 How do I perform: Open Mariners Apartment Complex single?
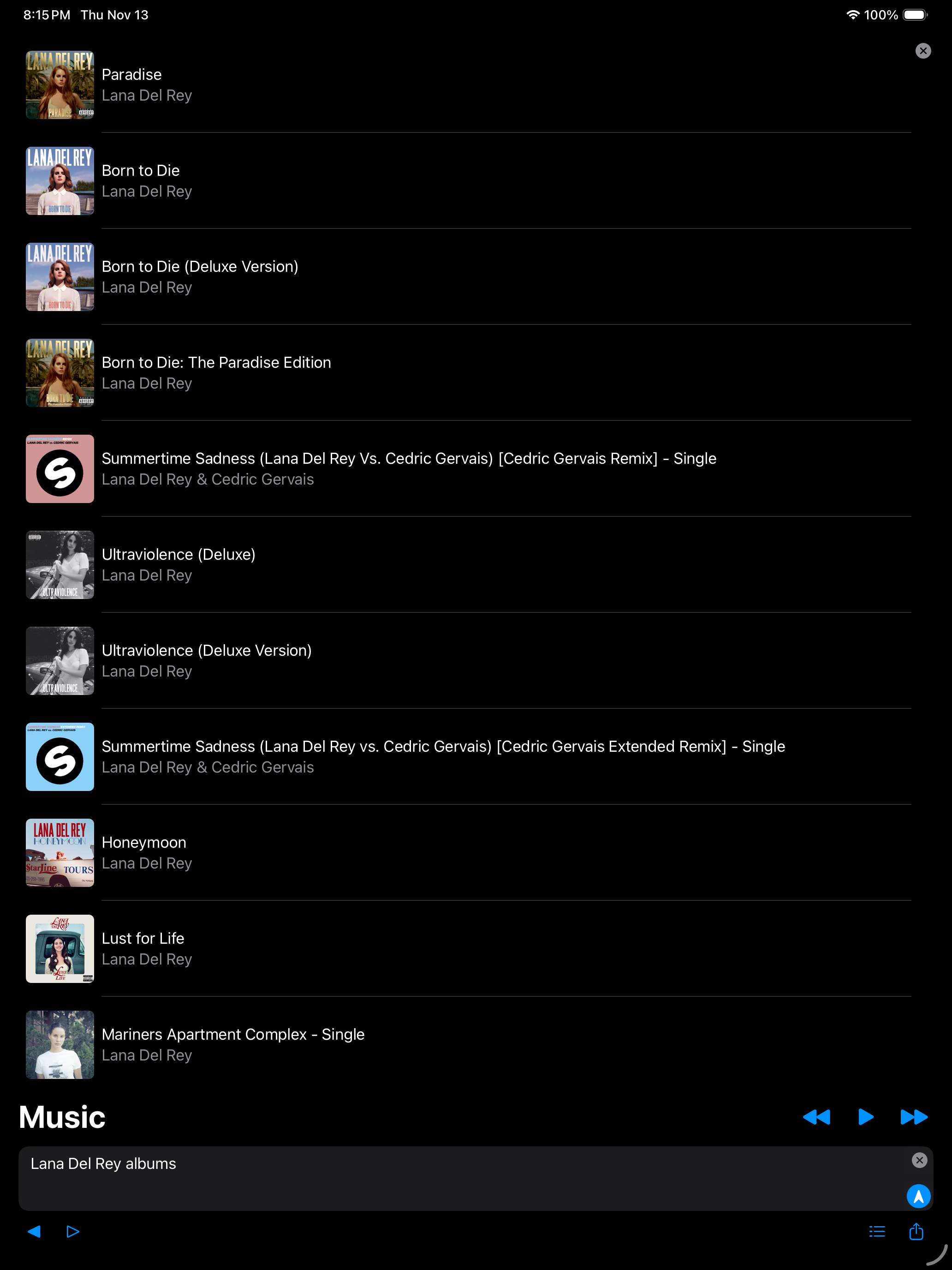[233, 1044]
